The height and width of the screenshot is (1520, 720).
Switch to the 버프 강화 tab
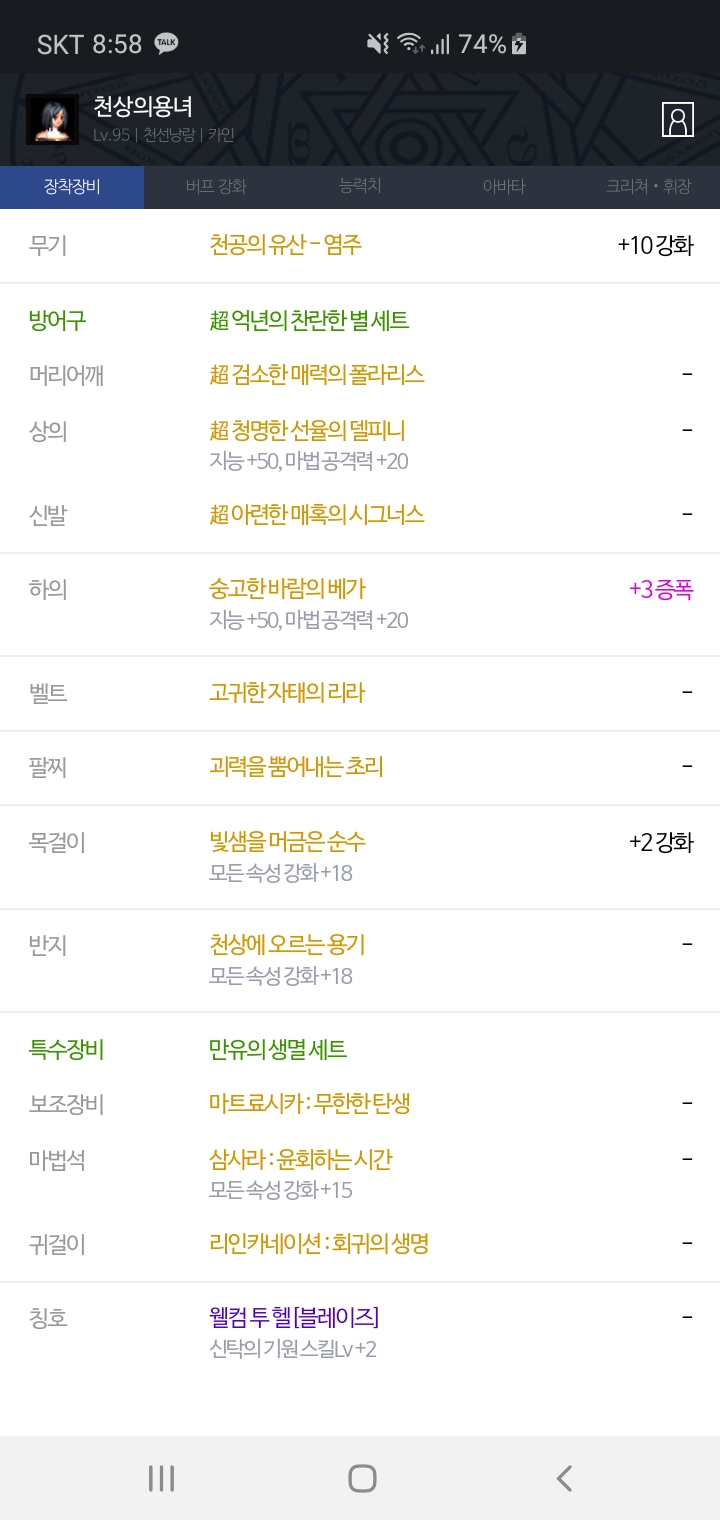216,187
